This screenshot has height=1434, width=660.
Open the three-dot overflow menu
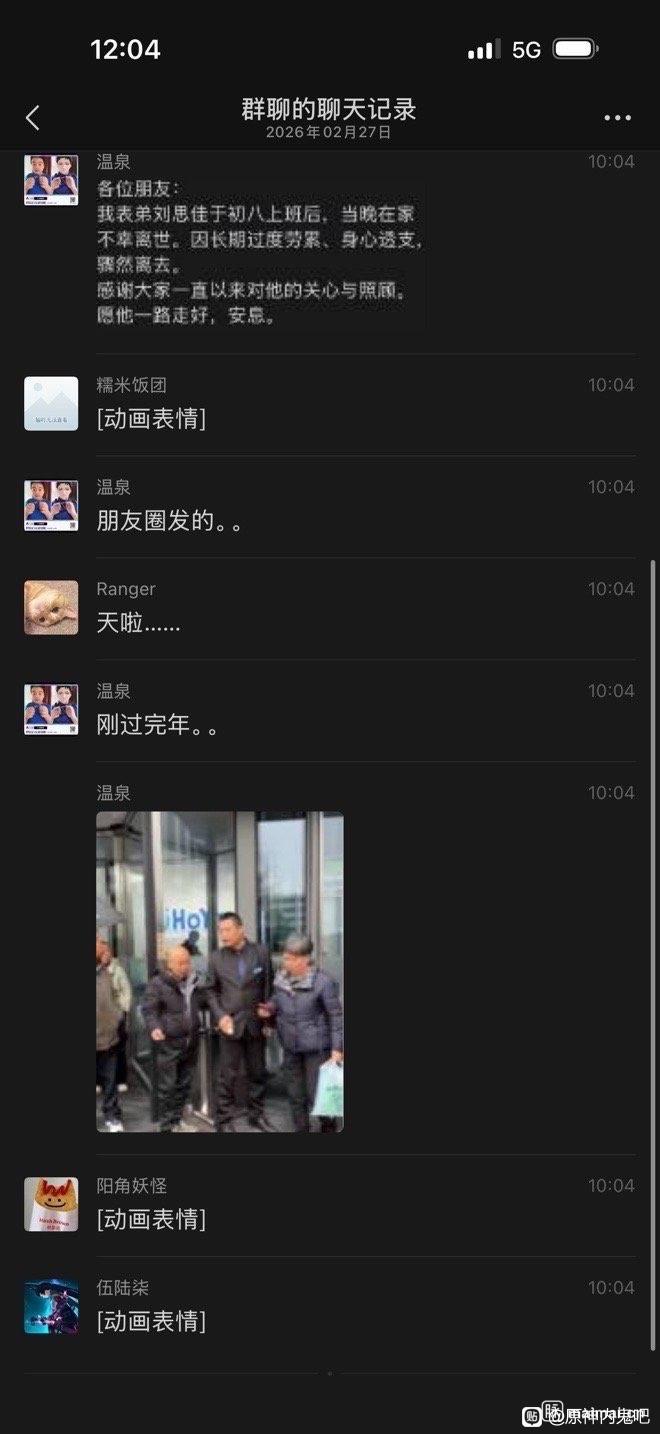[617, 118]
